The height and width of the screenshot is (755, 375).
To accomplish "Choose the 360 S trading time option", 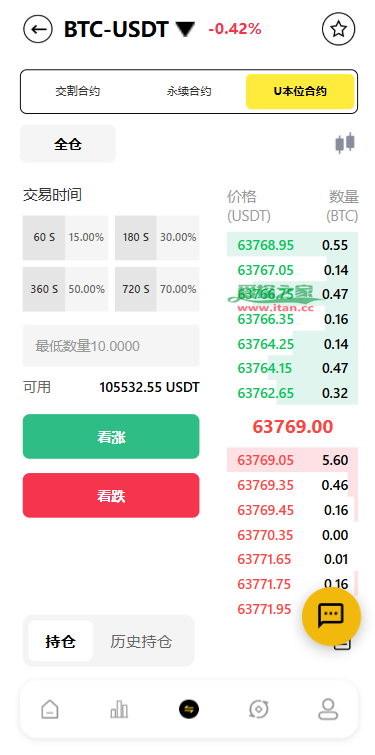I will tap(65, 289).
